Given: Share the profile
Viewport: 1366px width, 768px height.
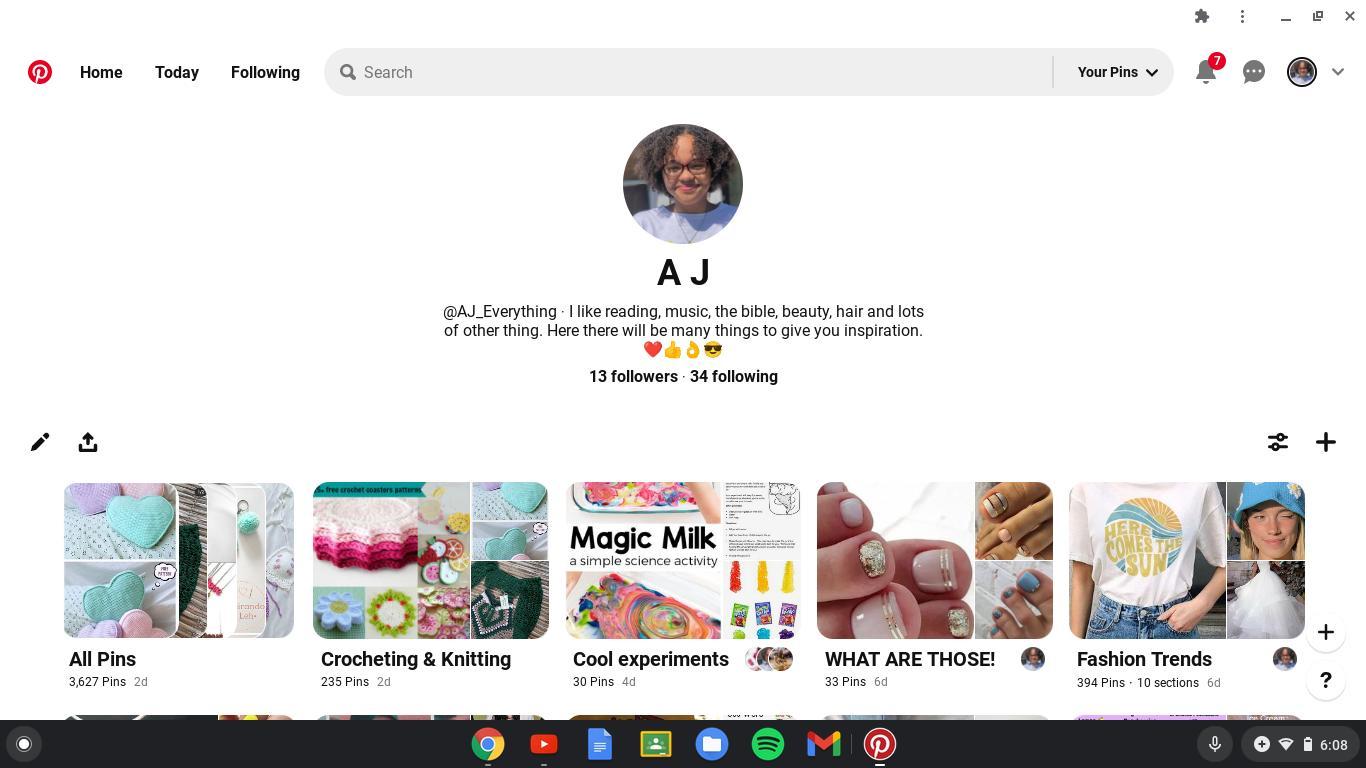Looking at the screenshot, I should click(88, 442).
